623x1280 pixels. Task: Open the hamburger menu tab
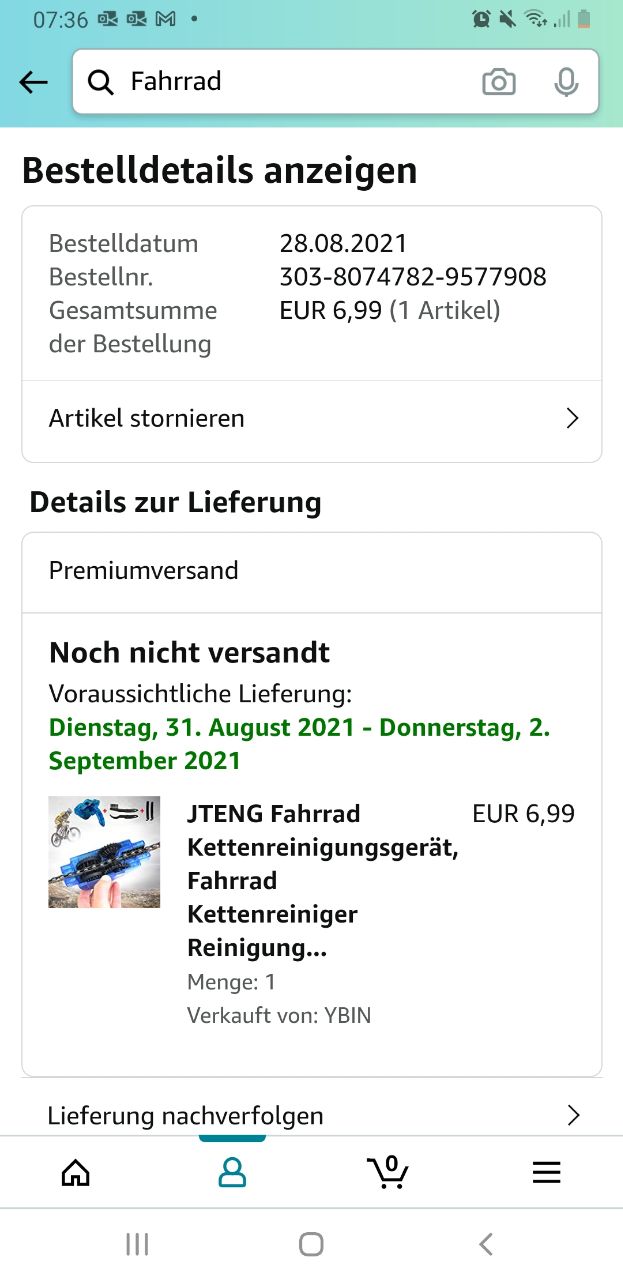[x=546, y=1172]
